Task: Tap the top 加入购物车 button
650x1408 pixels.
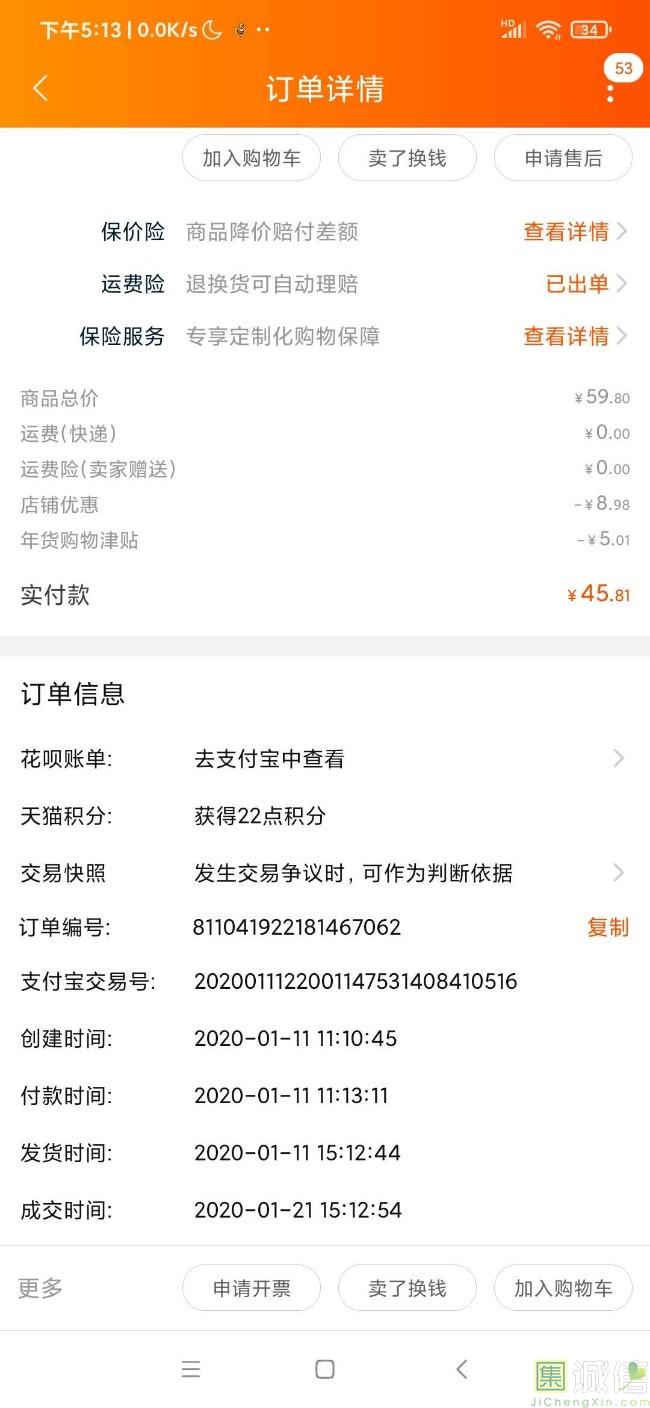Action: click(251, 158)
